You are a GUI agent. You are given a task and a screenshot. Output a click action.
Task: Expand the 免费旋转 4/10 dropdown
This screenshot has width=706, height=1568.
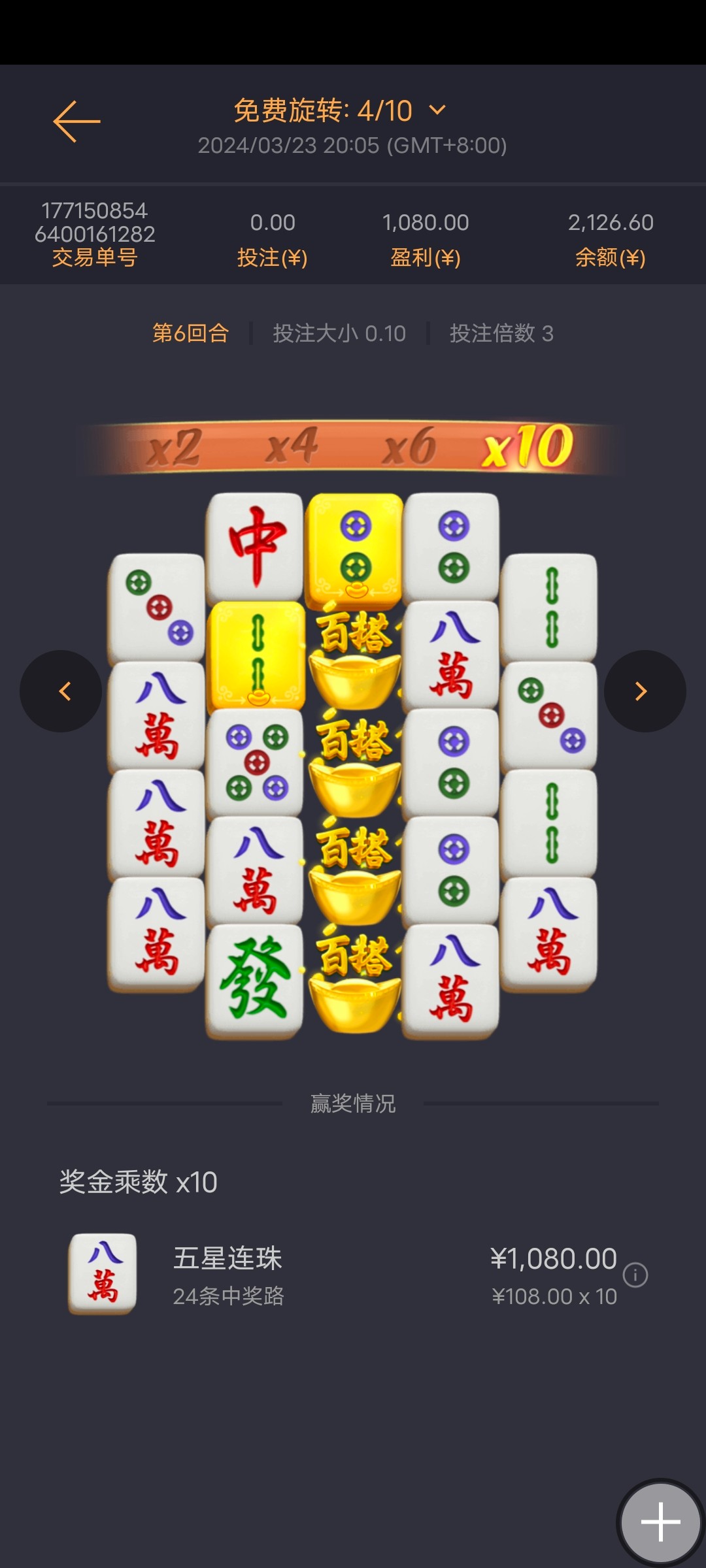coord(437,110)
